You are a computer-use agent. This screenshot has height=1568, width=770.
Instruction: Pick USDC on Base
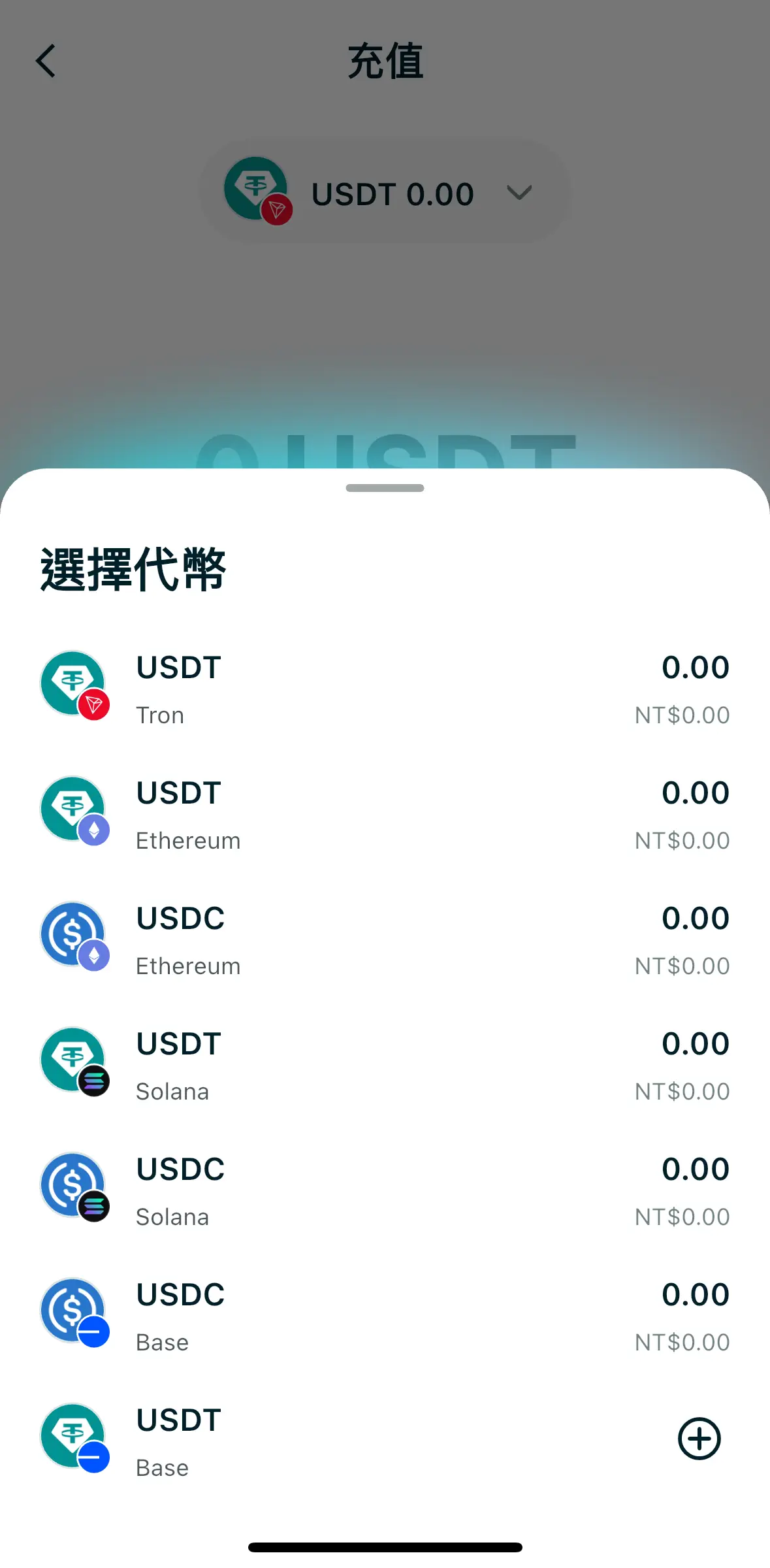click(384, 1316)
